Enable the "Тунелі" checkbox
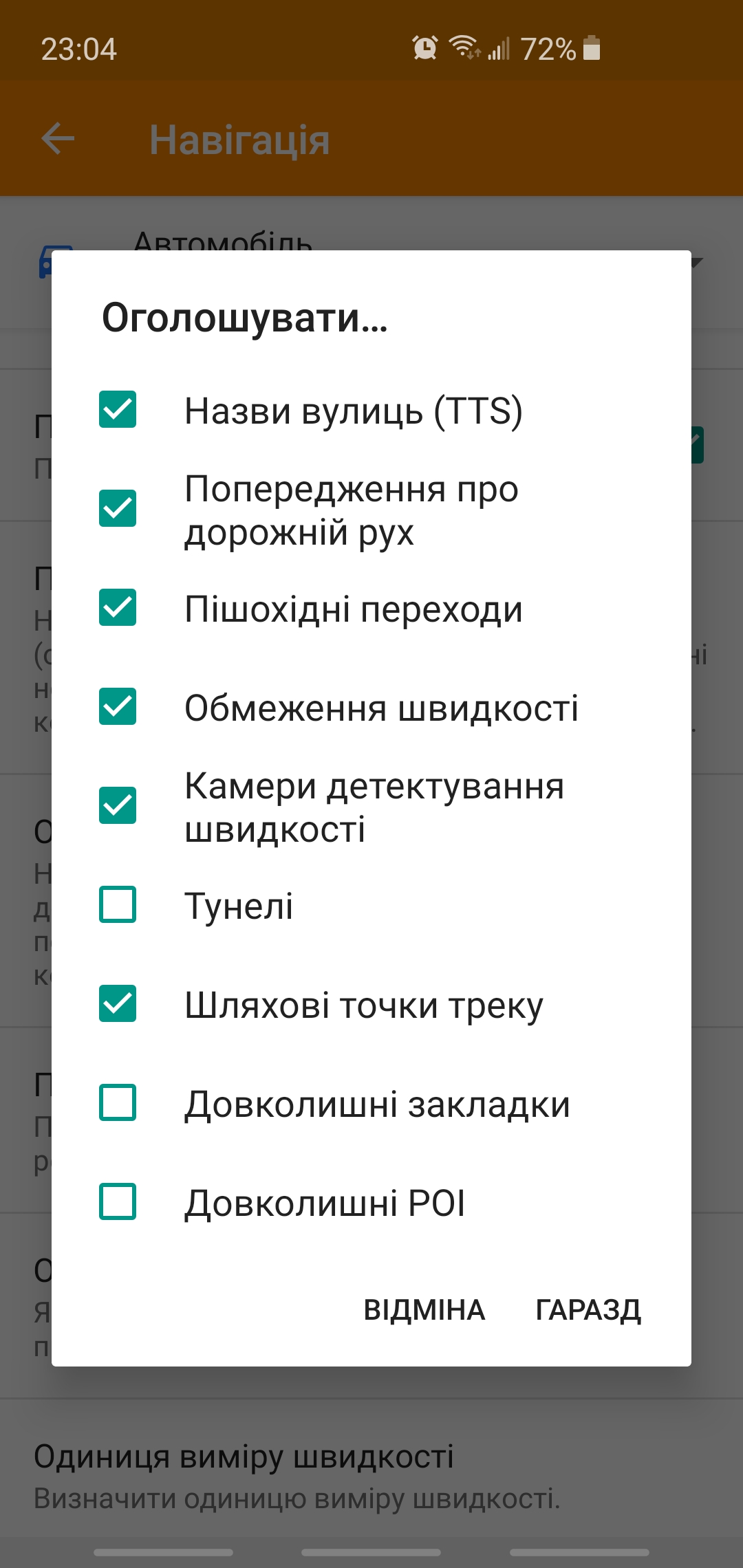 pos(118,905)
